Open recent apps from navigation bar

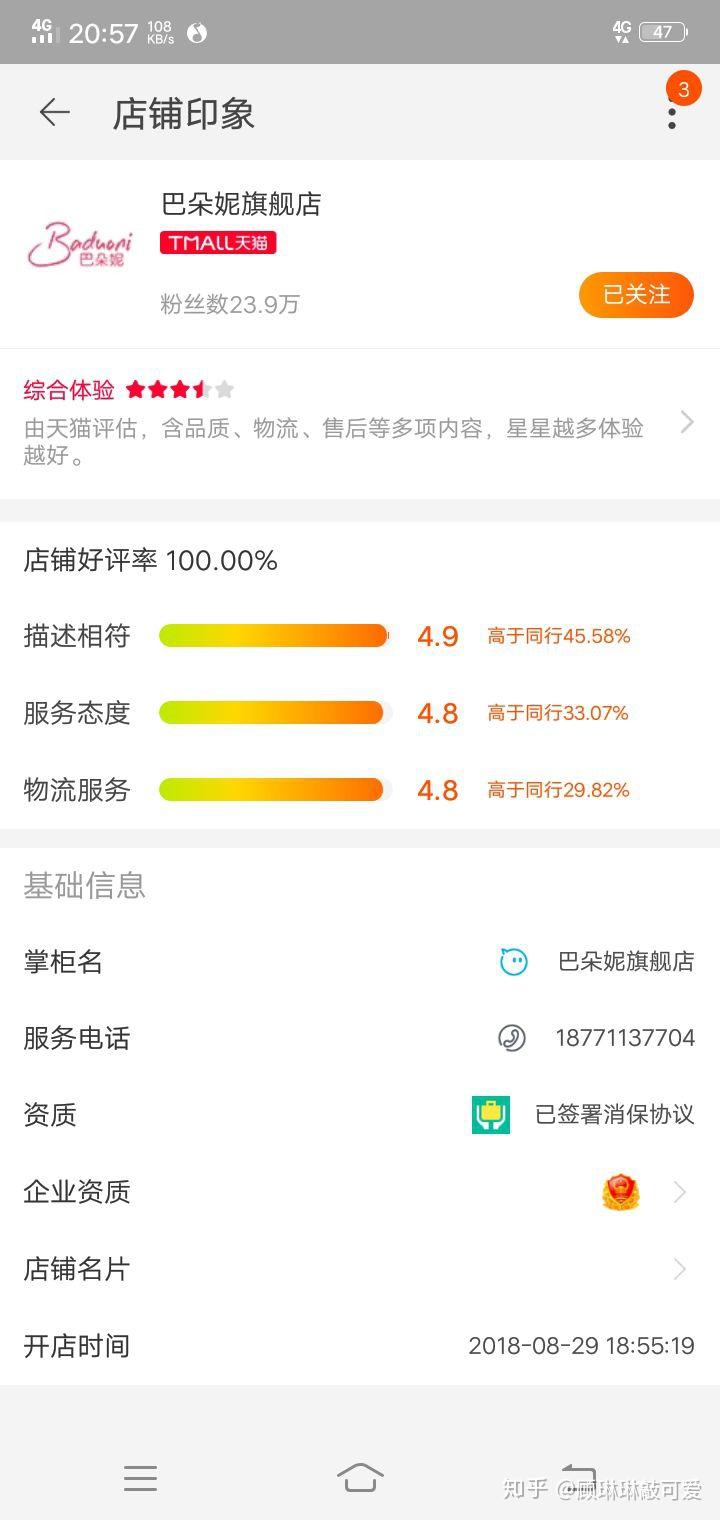click(140, 1478)
